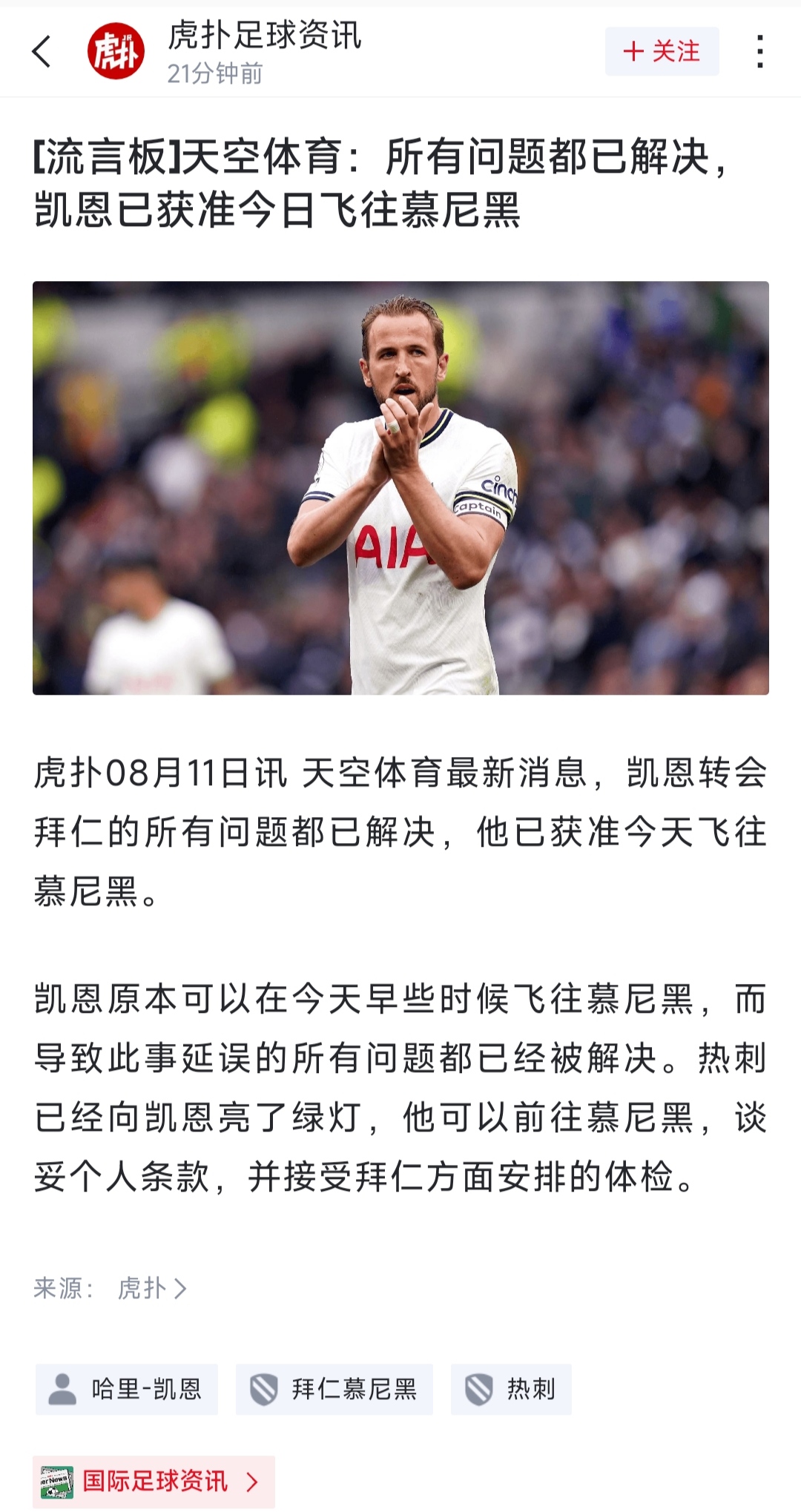The width and height of the screenshot is (801, 1512).
Task: Select the 热刺 tag chip
Action: [x=511, y=1389]
